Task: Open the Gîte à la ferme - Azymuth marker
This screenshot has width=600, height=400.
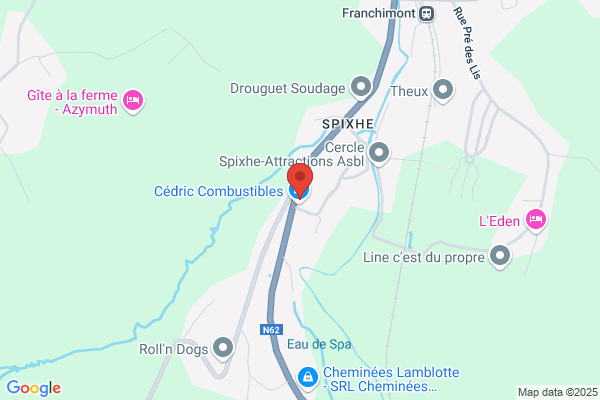Action: (x=133, y=100)
